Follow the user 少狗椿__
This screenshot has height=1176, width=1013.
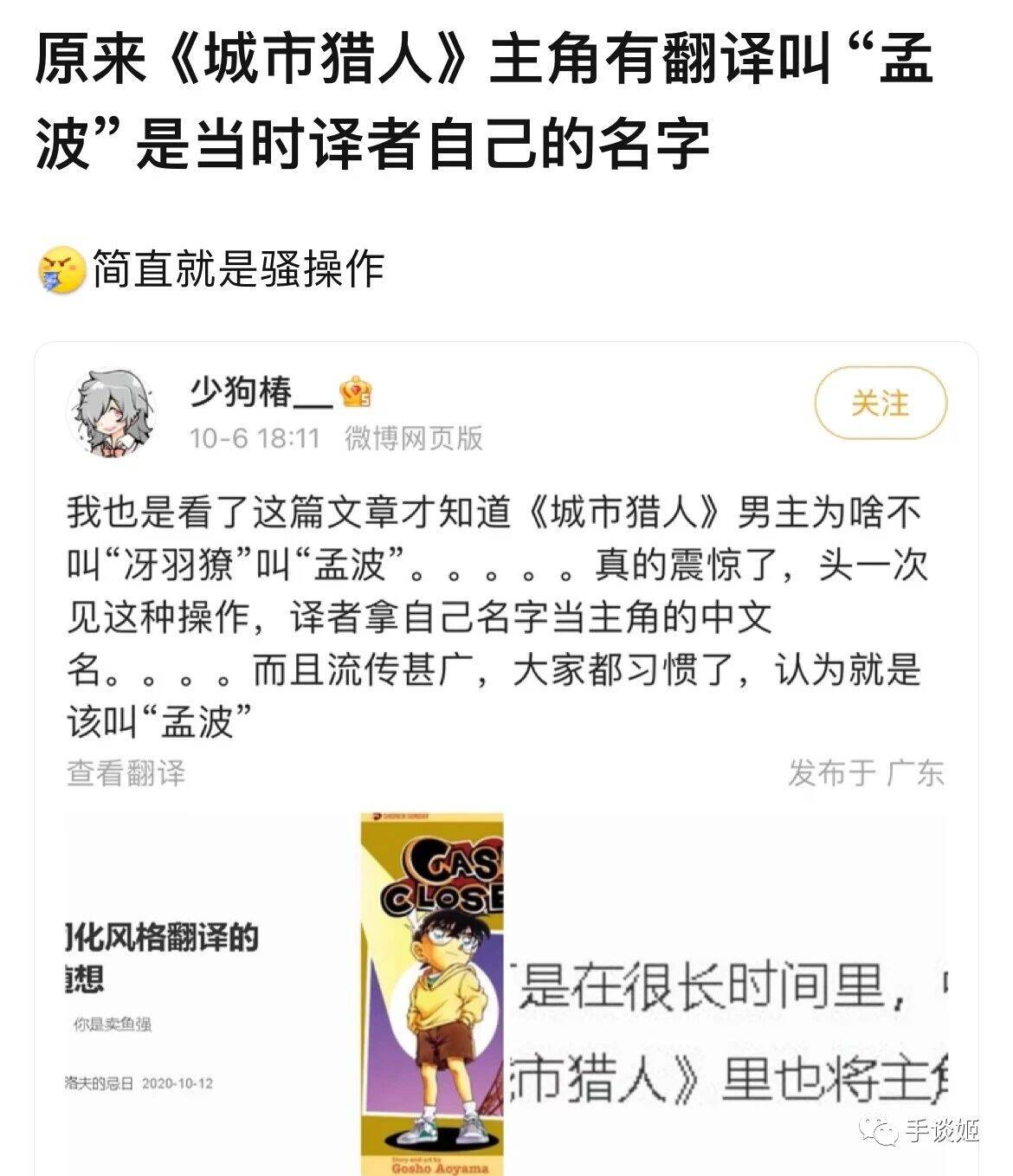point(880,404)
